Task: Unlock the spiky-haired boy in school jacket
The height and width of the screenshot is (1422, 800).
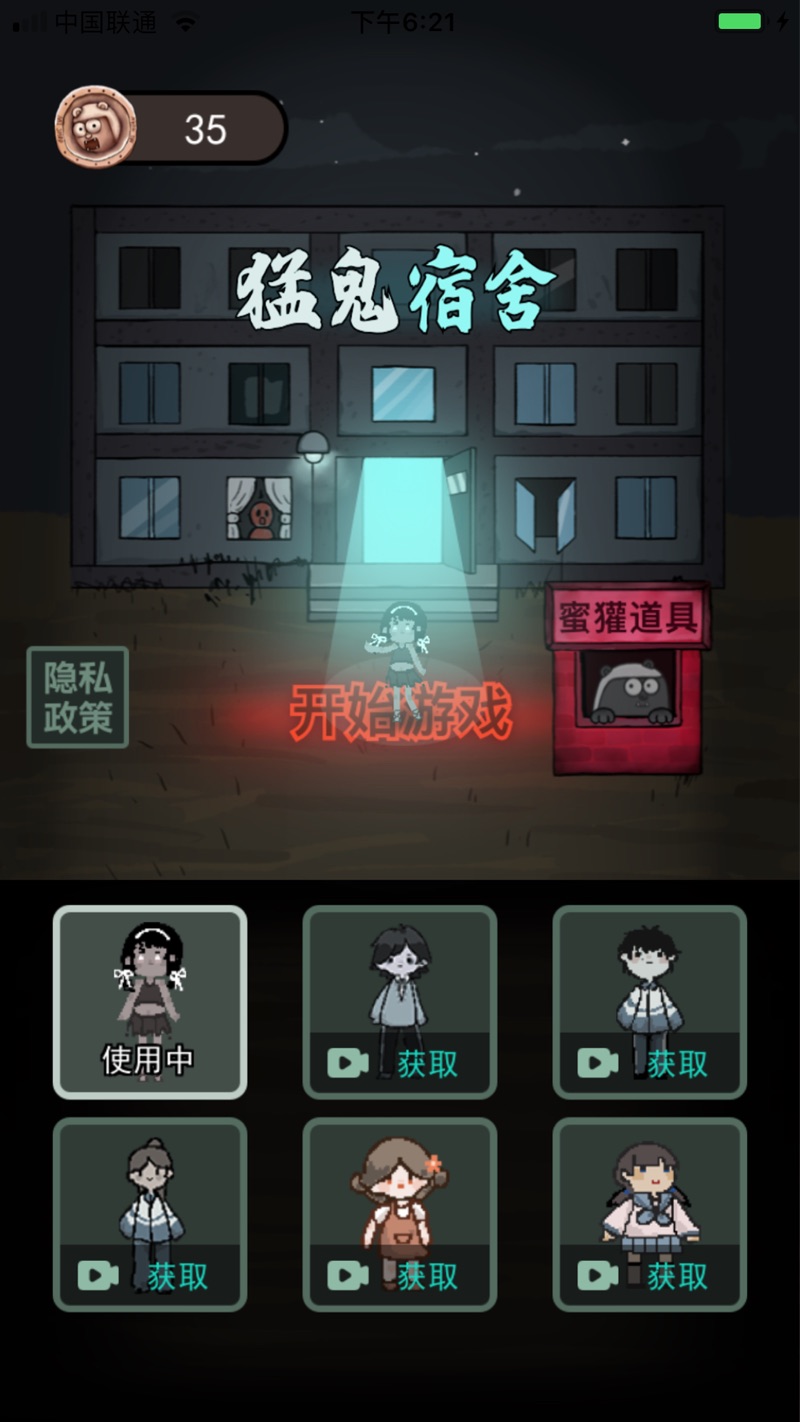Action: 650,1002
